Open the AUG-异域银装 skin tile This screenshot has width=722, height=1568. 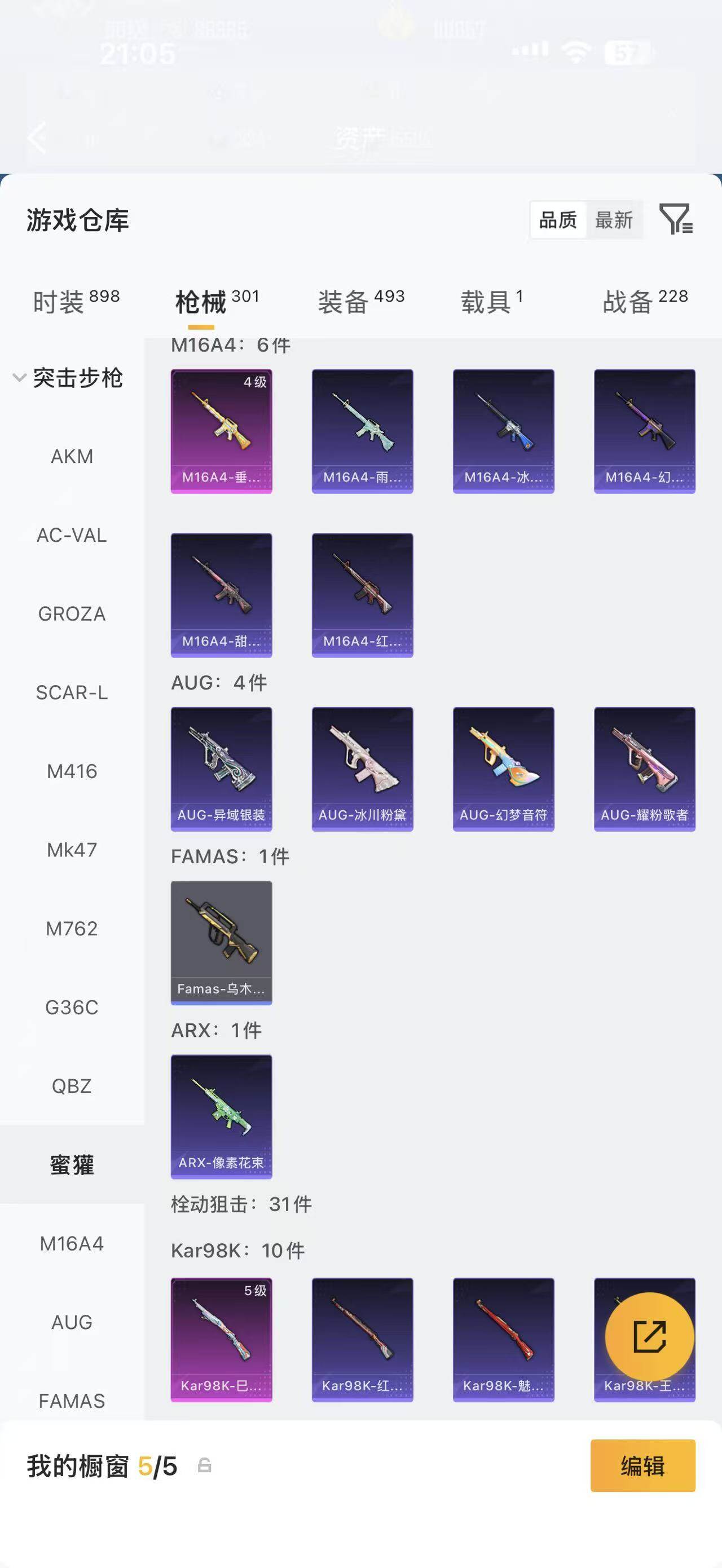221,769
